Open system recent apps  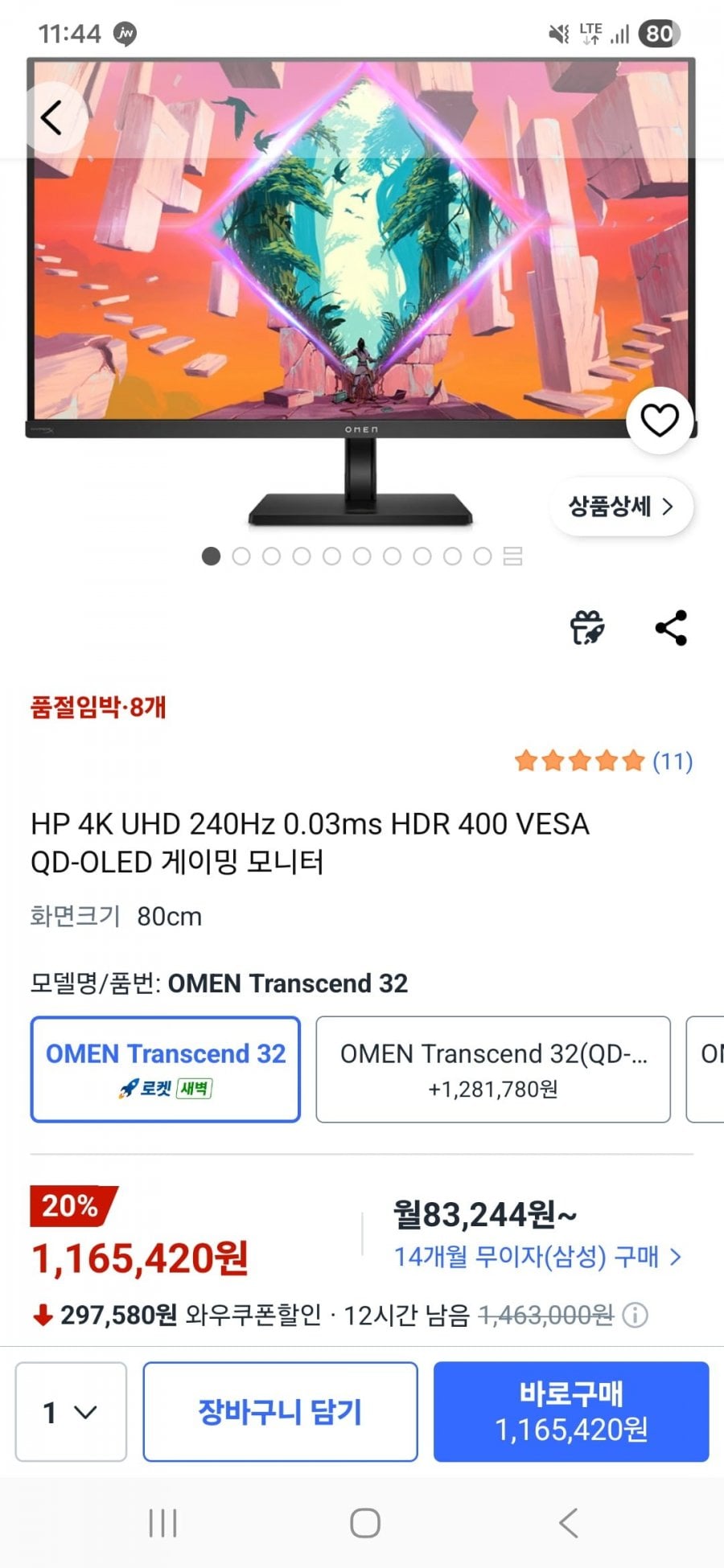(x=163, y=1523)
